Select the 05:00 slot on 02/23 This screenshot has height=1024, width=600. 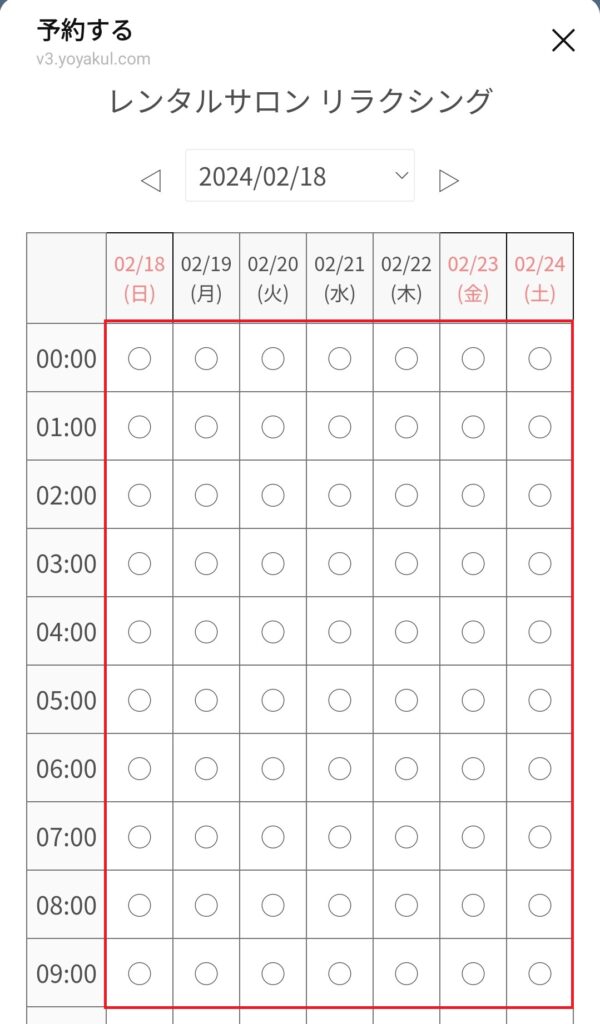tap(473, 700)
